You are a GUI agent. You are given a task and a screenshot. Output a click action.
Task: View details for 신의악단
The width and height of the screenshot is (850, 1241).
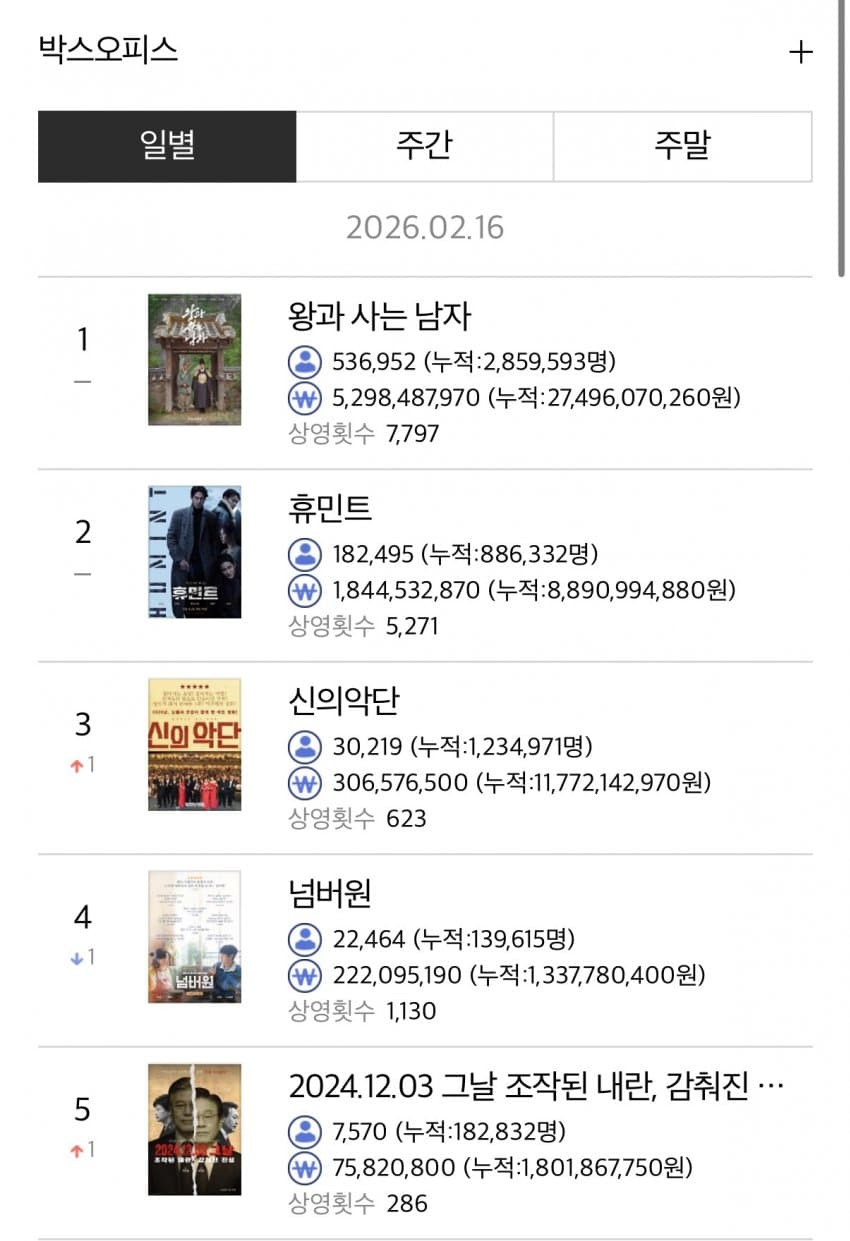point(343,701)
